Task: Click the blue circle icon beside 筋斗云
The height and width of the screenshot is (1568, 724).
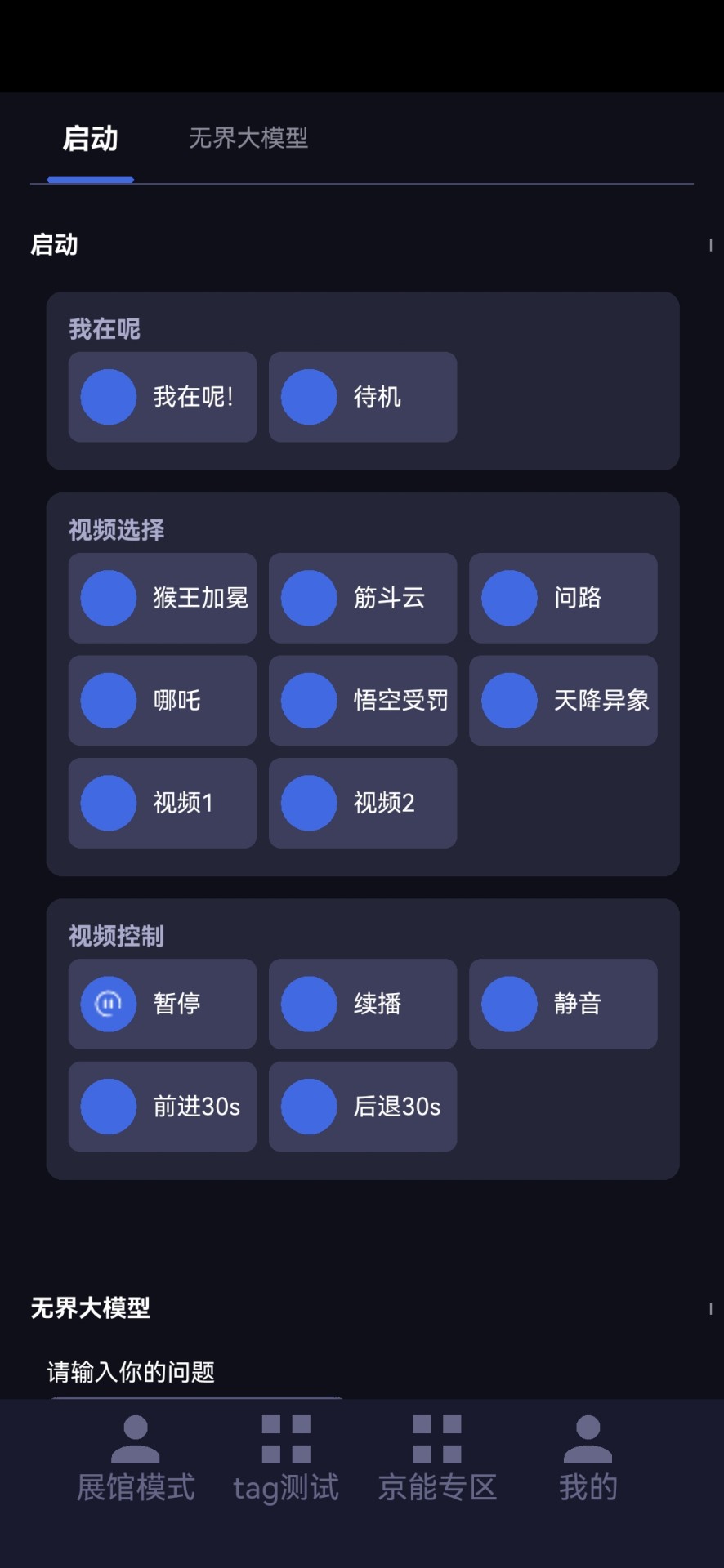Action: pos(308,598)
